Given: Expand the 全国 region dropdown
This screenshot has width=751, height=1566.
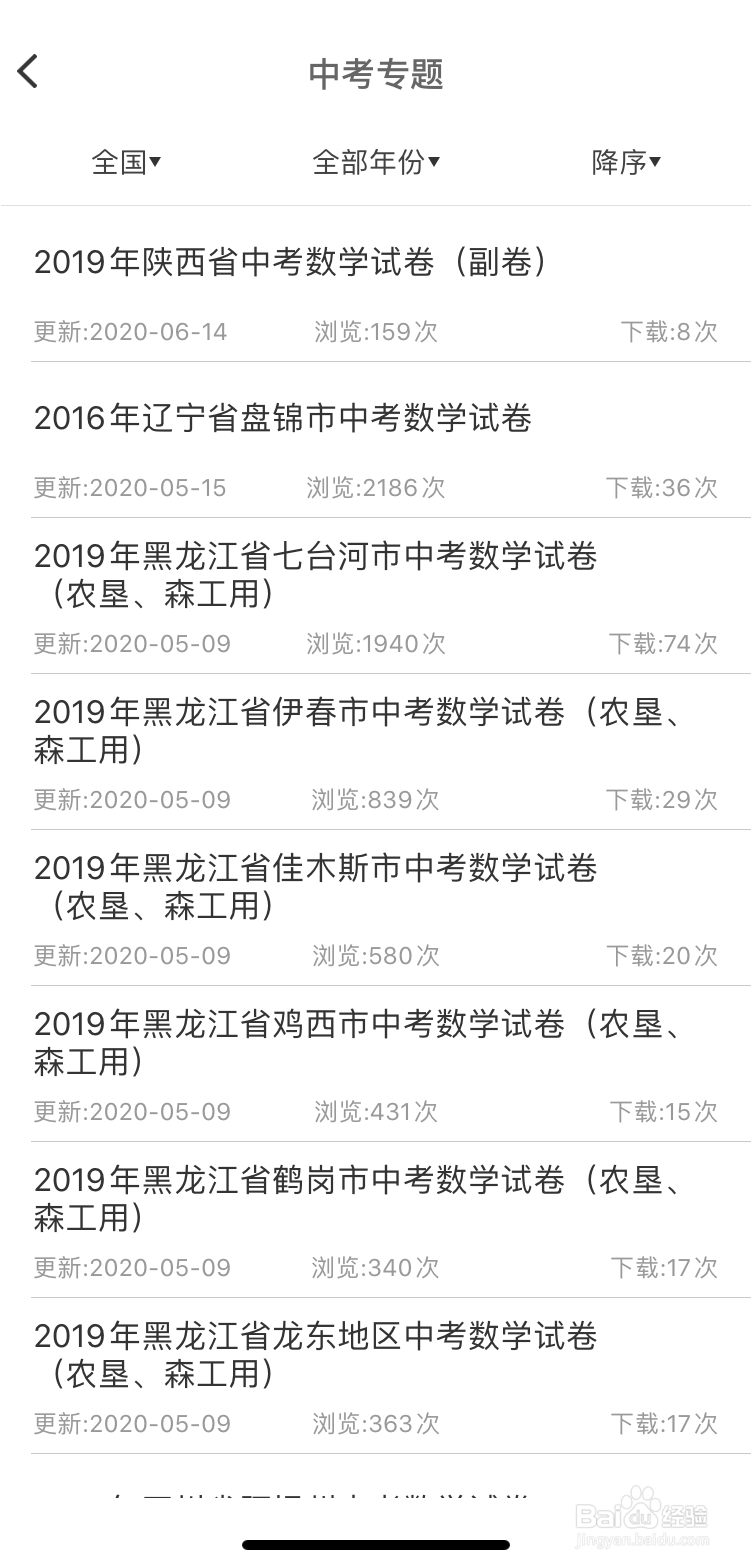Looking at the screenshot, I should click(126, 162).
